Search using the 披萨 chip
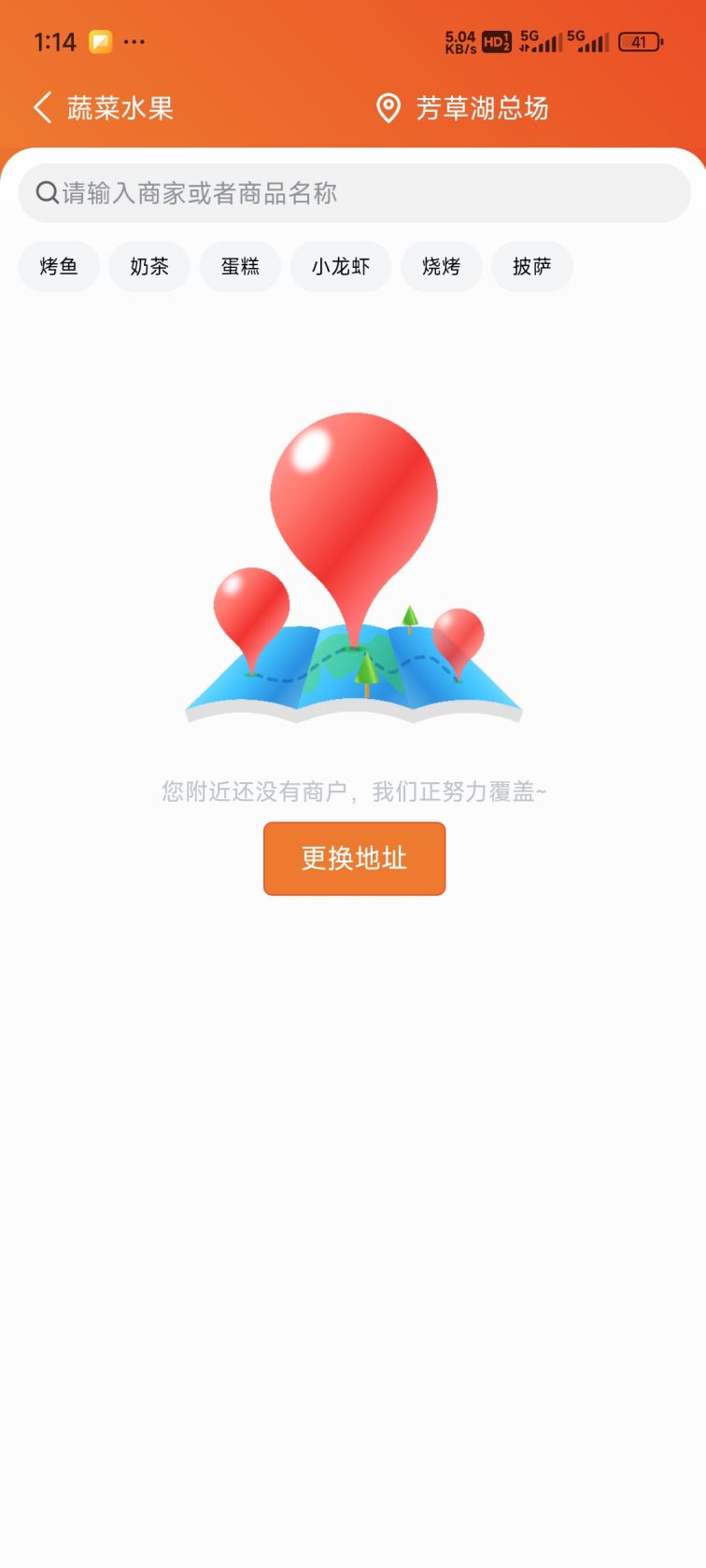Screen dimensions: 706x1568 (531, 267)
